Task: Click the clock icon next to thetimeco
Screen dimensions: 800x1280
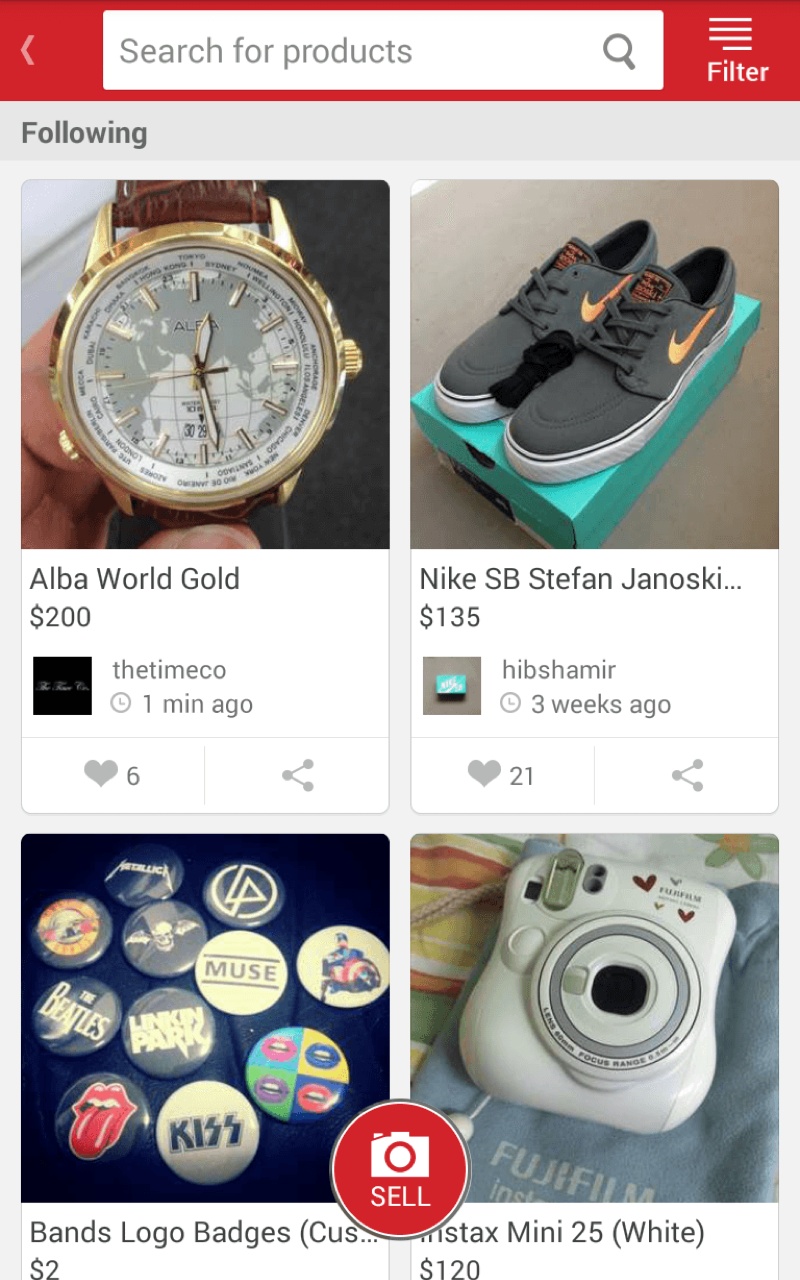Action: click(x=121, y=703)
